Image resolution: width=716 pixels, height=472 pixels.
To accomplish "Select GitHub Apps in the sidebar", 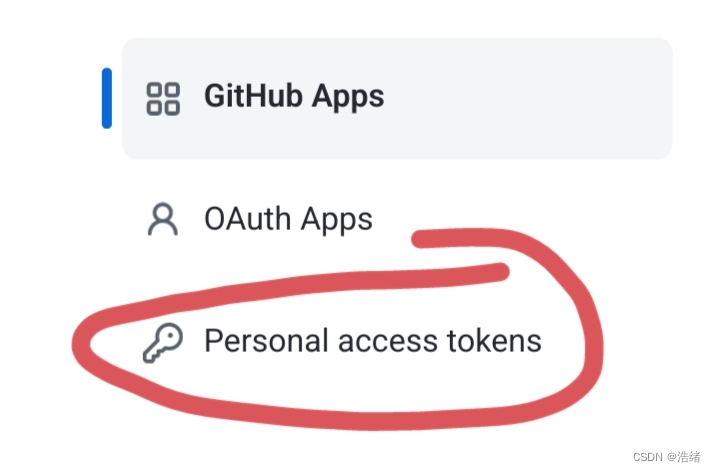I will [x=293, y=97].
